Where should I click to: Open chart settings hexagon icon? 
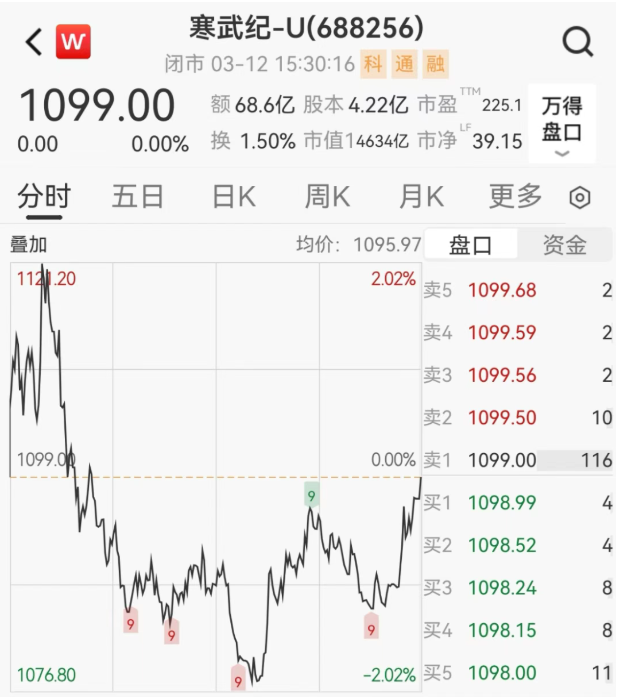point(579,197)
